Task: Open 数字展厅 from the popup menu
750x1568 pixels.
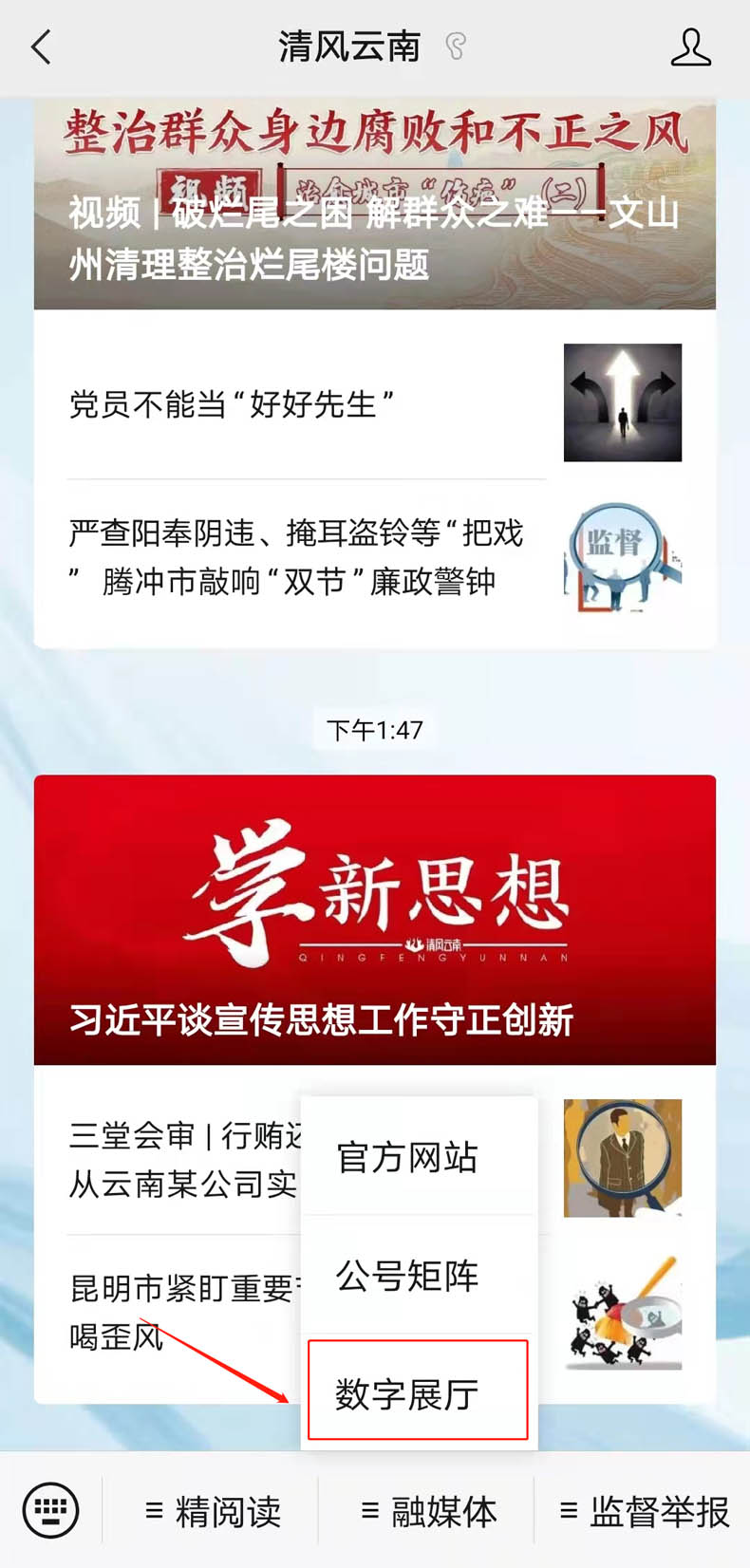Action: point(418,1391)
